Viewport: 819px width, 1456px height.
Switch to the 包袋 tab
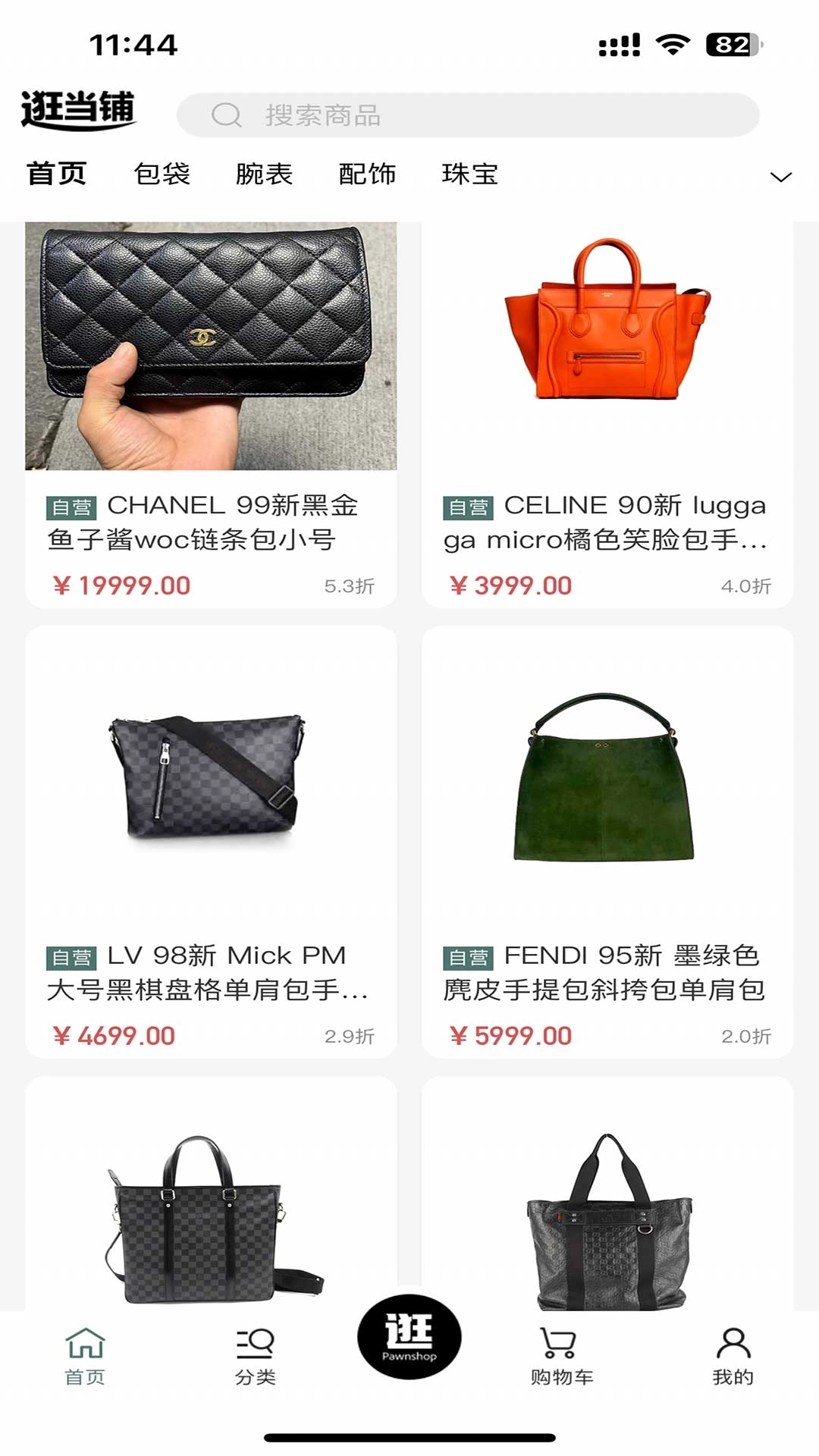[x=162, y=174]
